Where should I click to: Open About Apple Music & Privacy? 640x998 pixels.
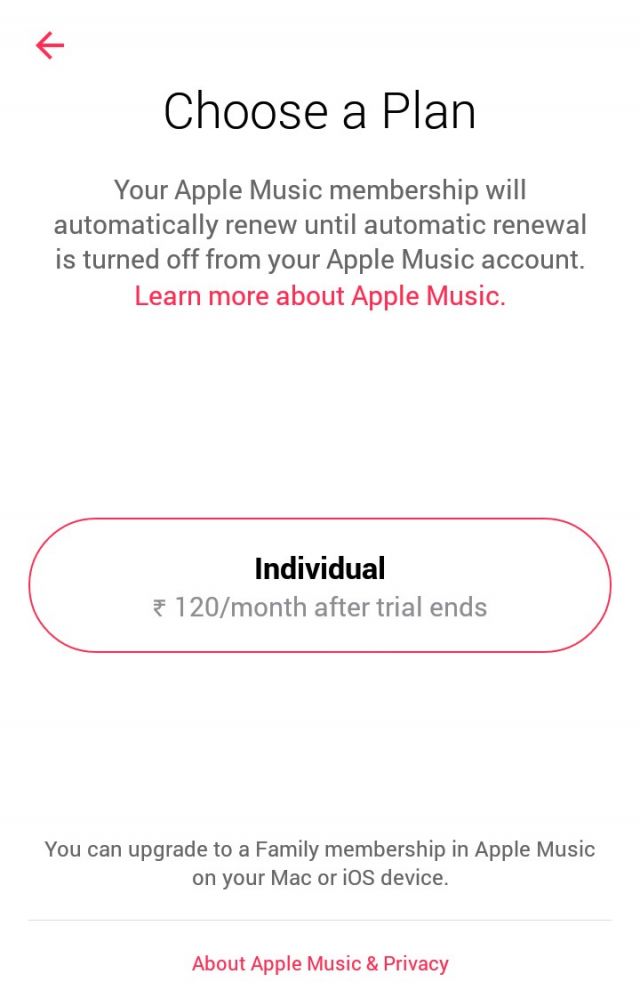320,964
